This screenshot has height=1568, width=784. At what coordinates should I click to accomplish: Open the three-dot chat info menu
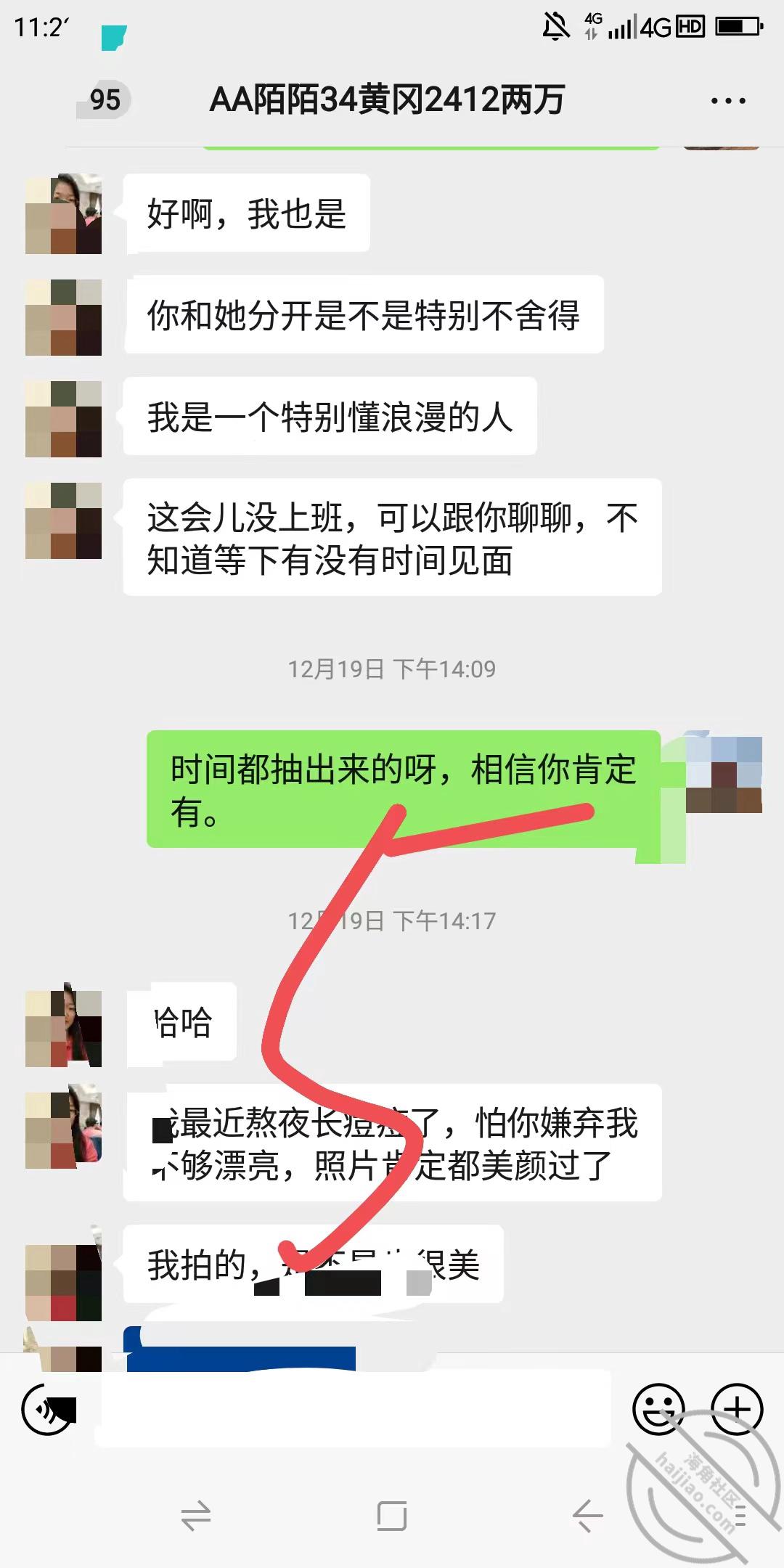728,101
